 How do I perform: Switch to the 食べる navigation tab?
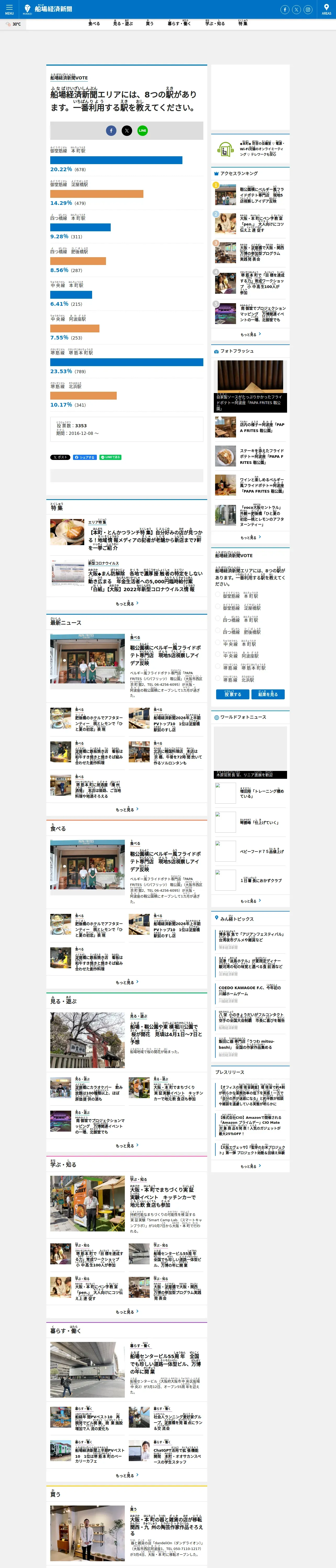(94, 23)
